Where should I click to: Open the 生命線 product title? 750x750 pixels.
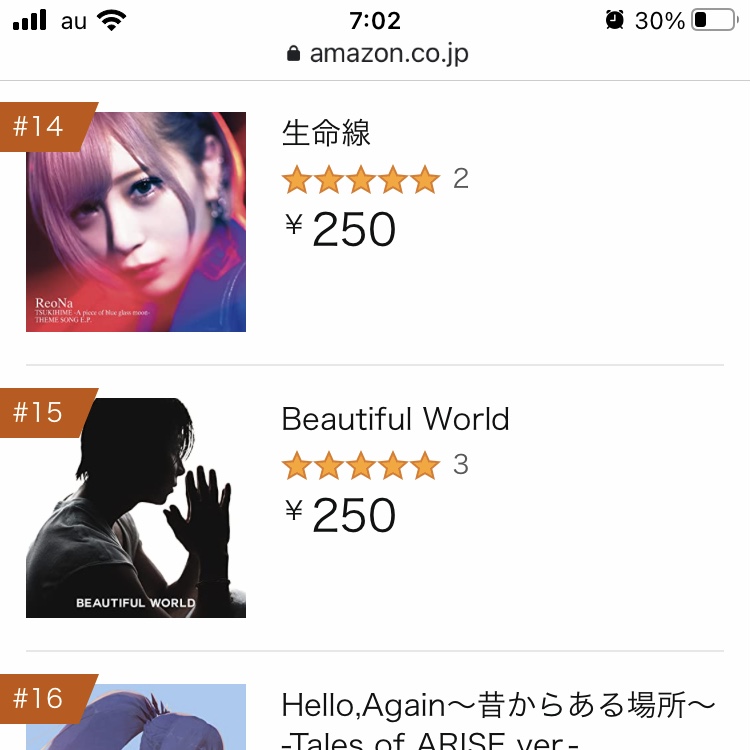pos(327,133)
